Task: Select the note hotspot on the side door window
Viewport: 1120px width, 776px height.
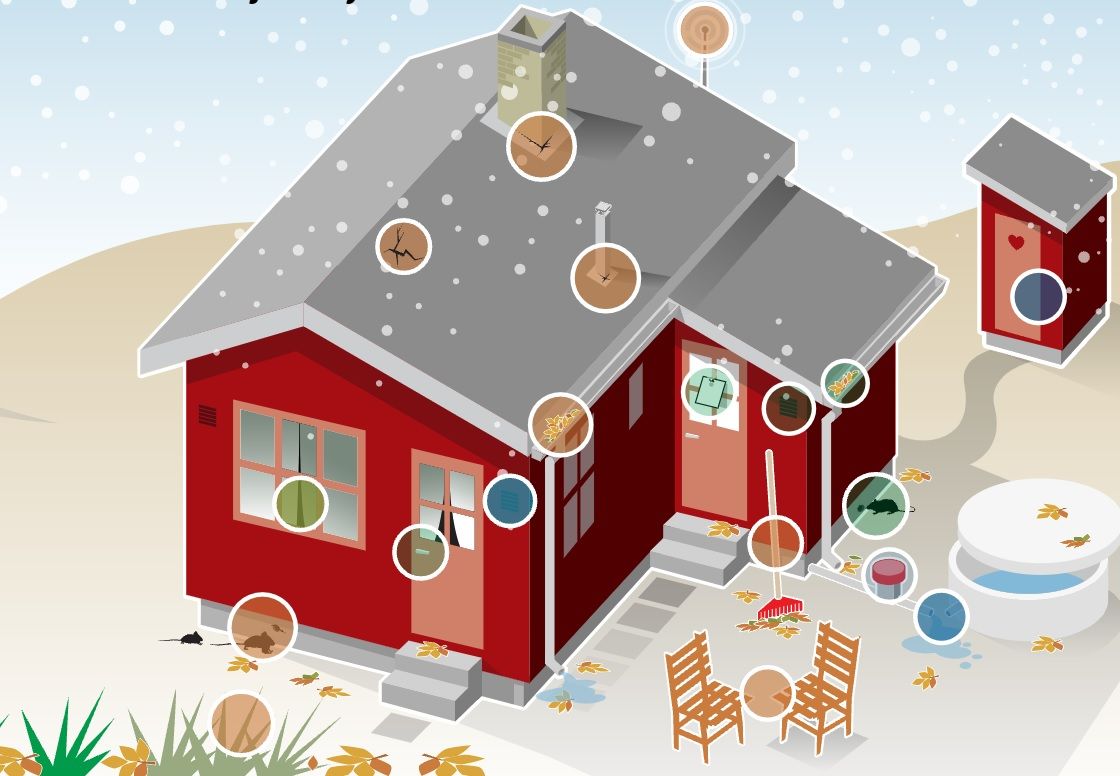Action: coord(709,391)
